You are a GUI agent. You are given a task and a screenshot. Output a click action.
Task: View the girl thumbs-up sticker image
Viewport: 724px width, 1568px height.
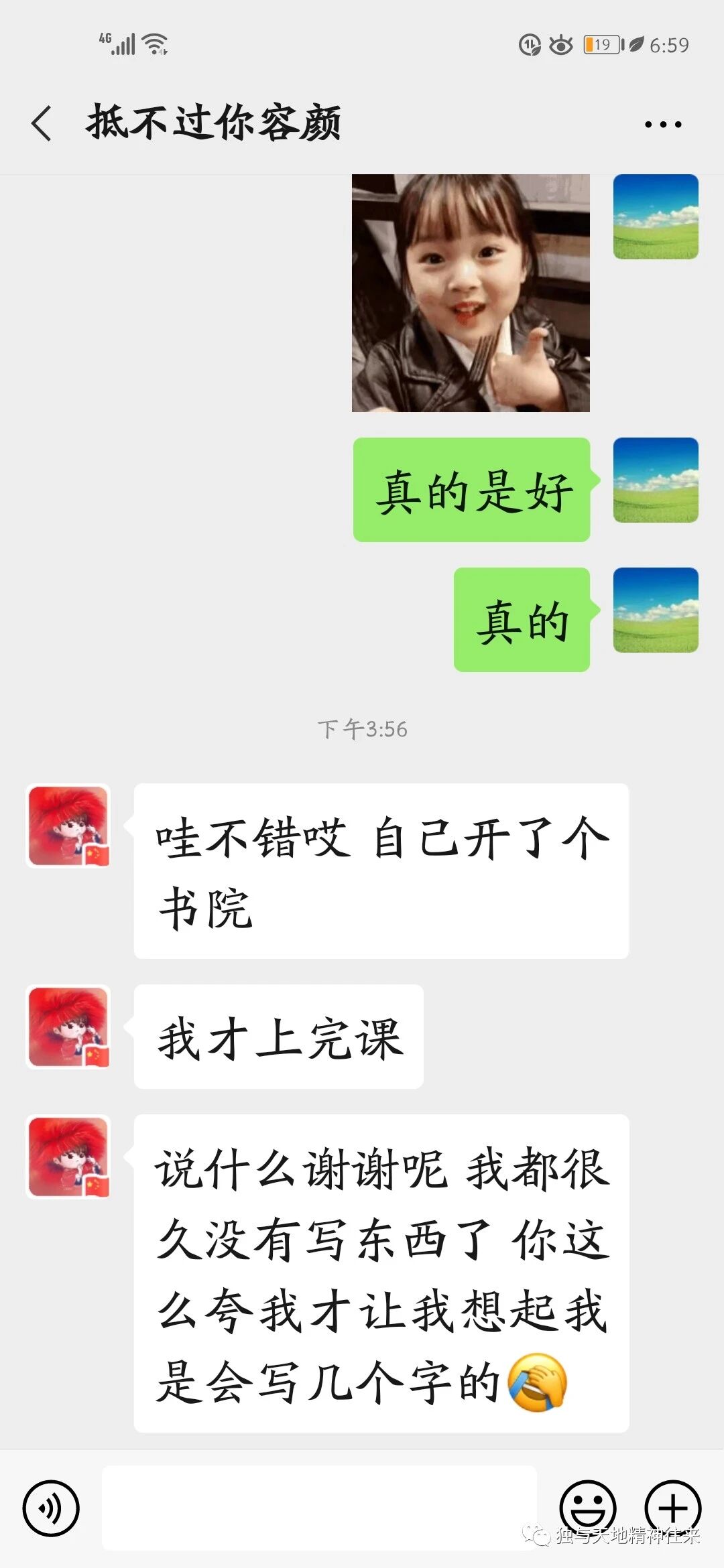[471, 293]
